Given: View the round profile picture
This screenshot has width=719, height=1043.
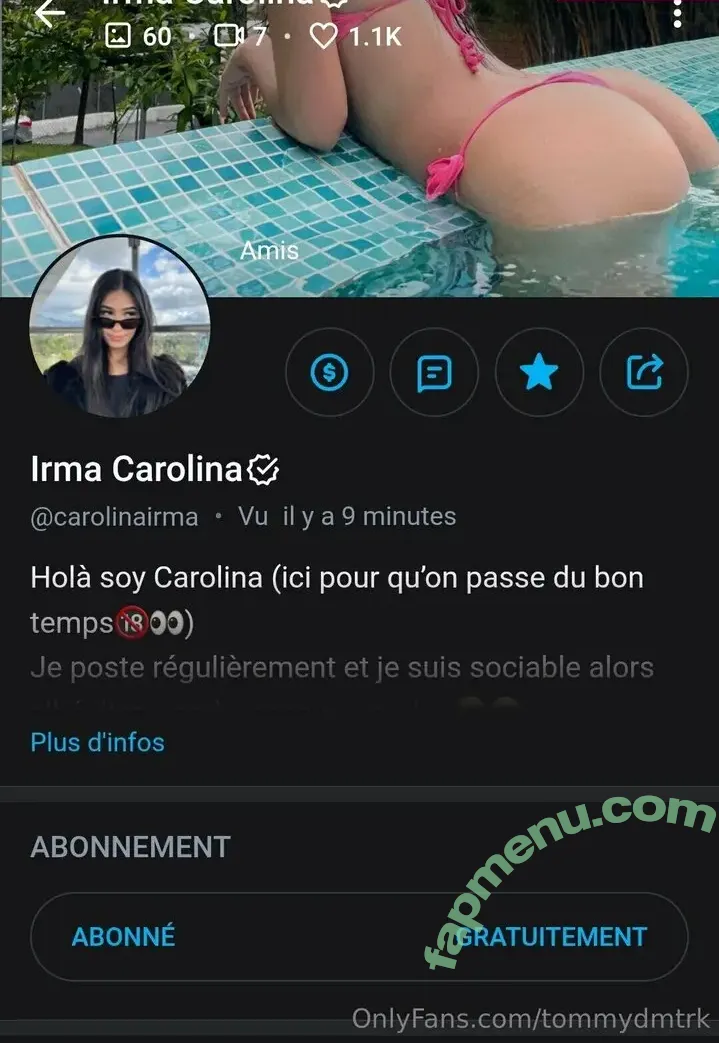Looking at the screenshot, I should click(119, 326).
